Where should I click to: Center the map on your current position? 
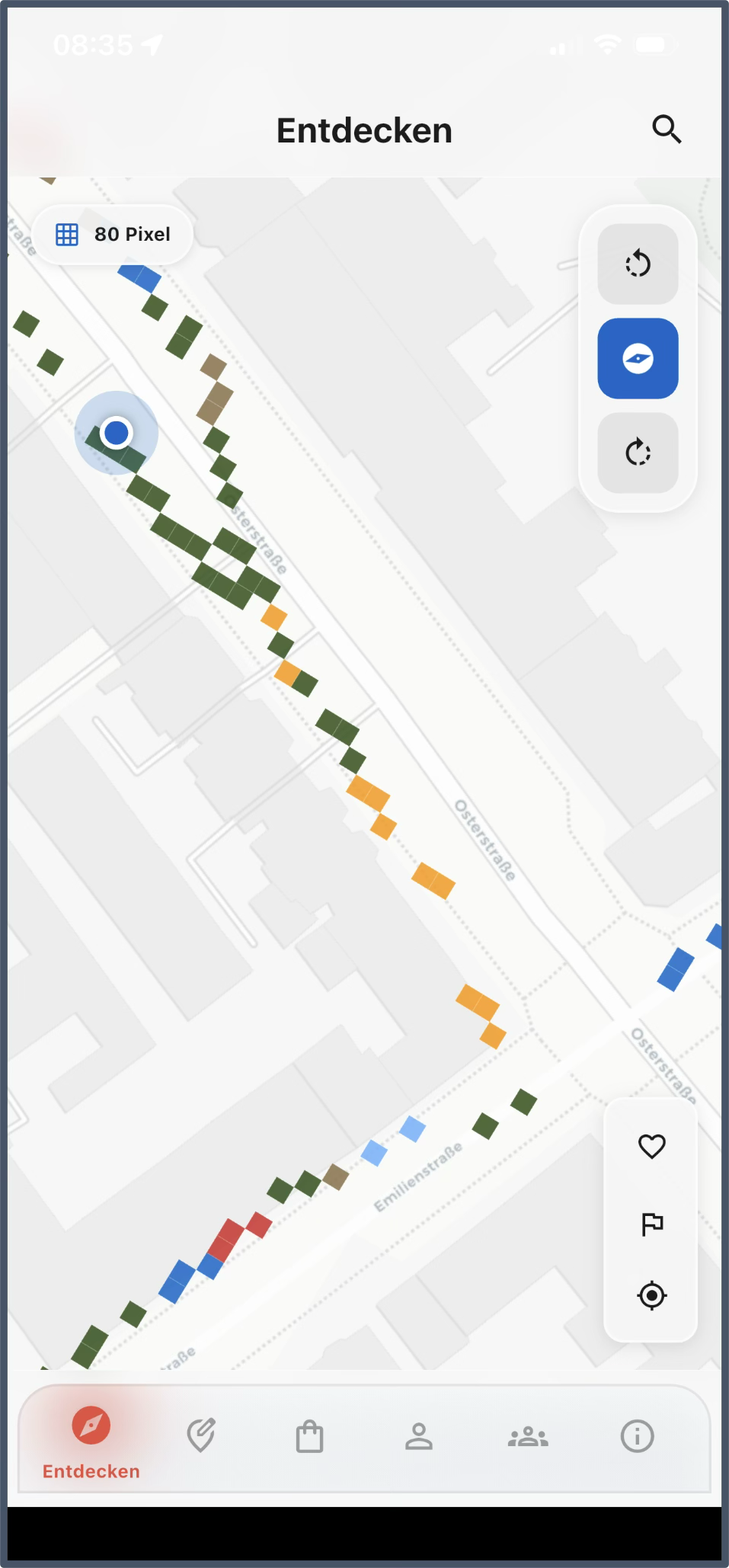click(x=651, y=1295)
